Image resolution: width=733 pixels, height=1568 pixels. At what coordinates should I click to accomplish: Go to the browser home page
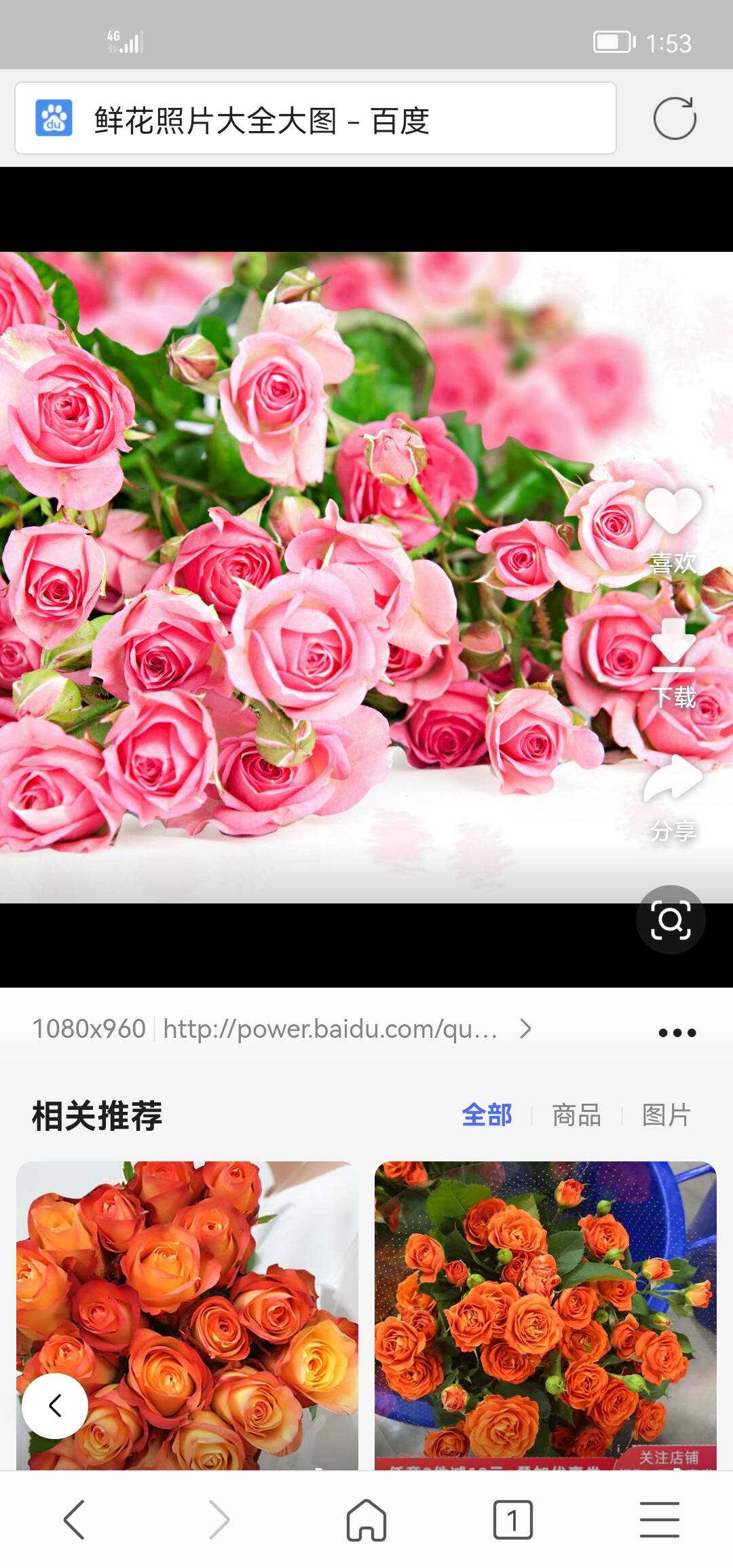pos(366,1520)
